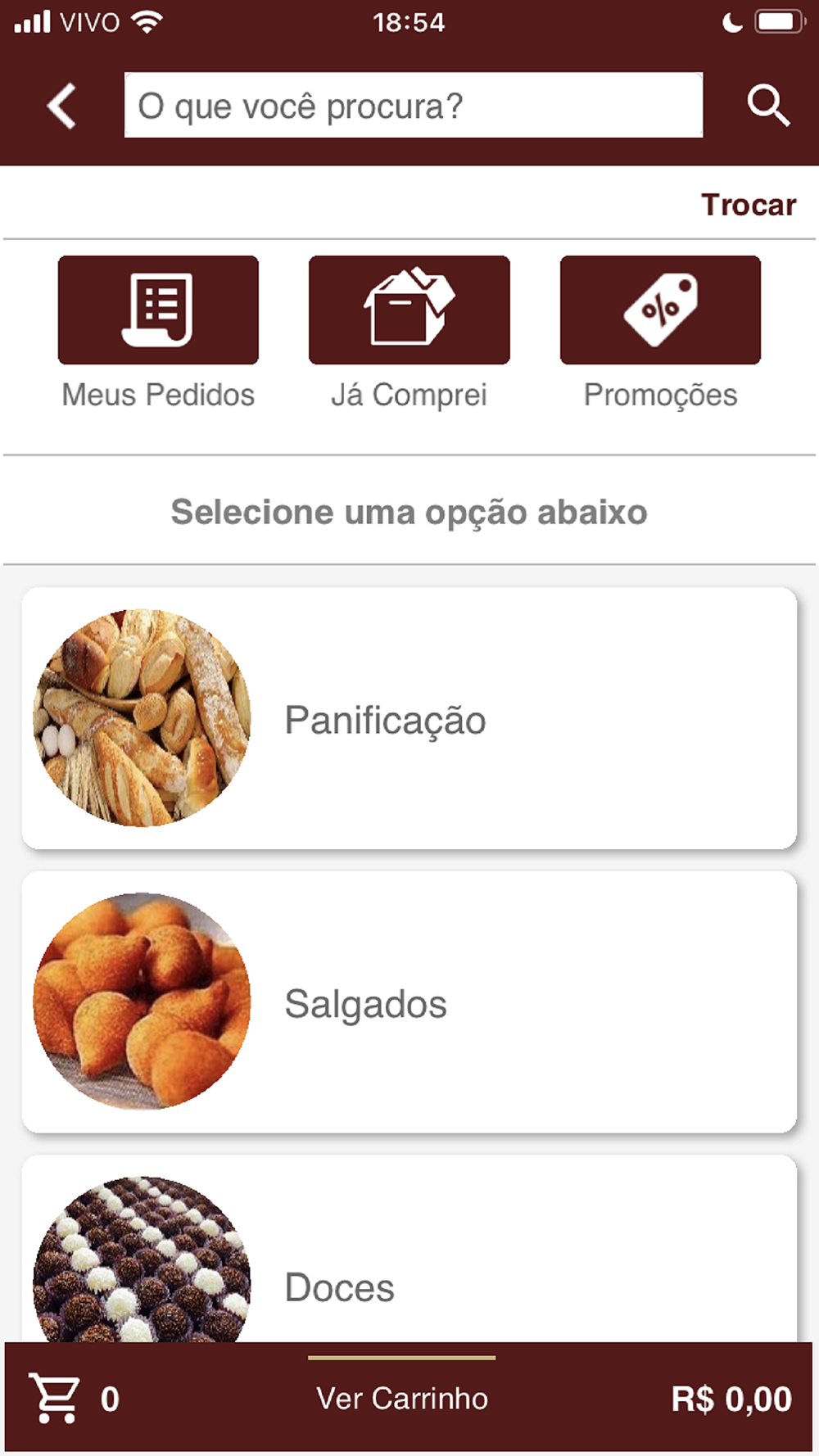View Promoções offers
819x1456 pixels.
[660, 310]
